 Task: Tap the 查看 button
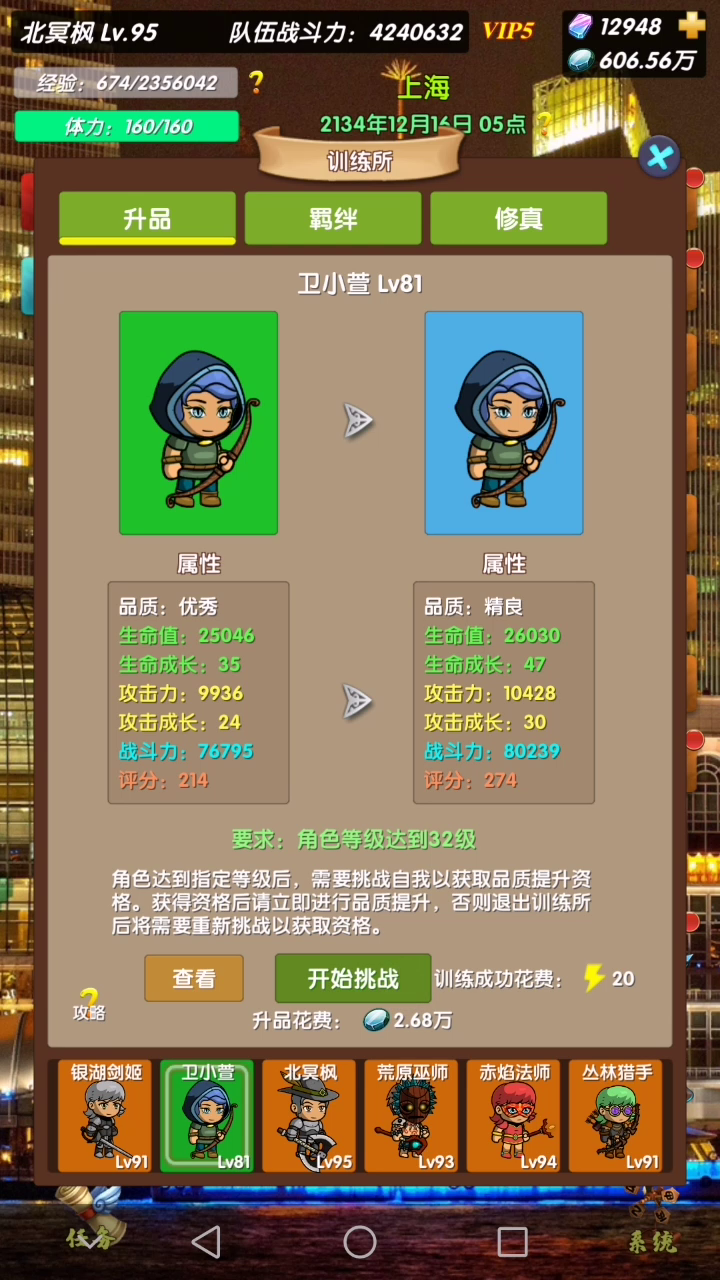tap(194, 978)
